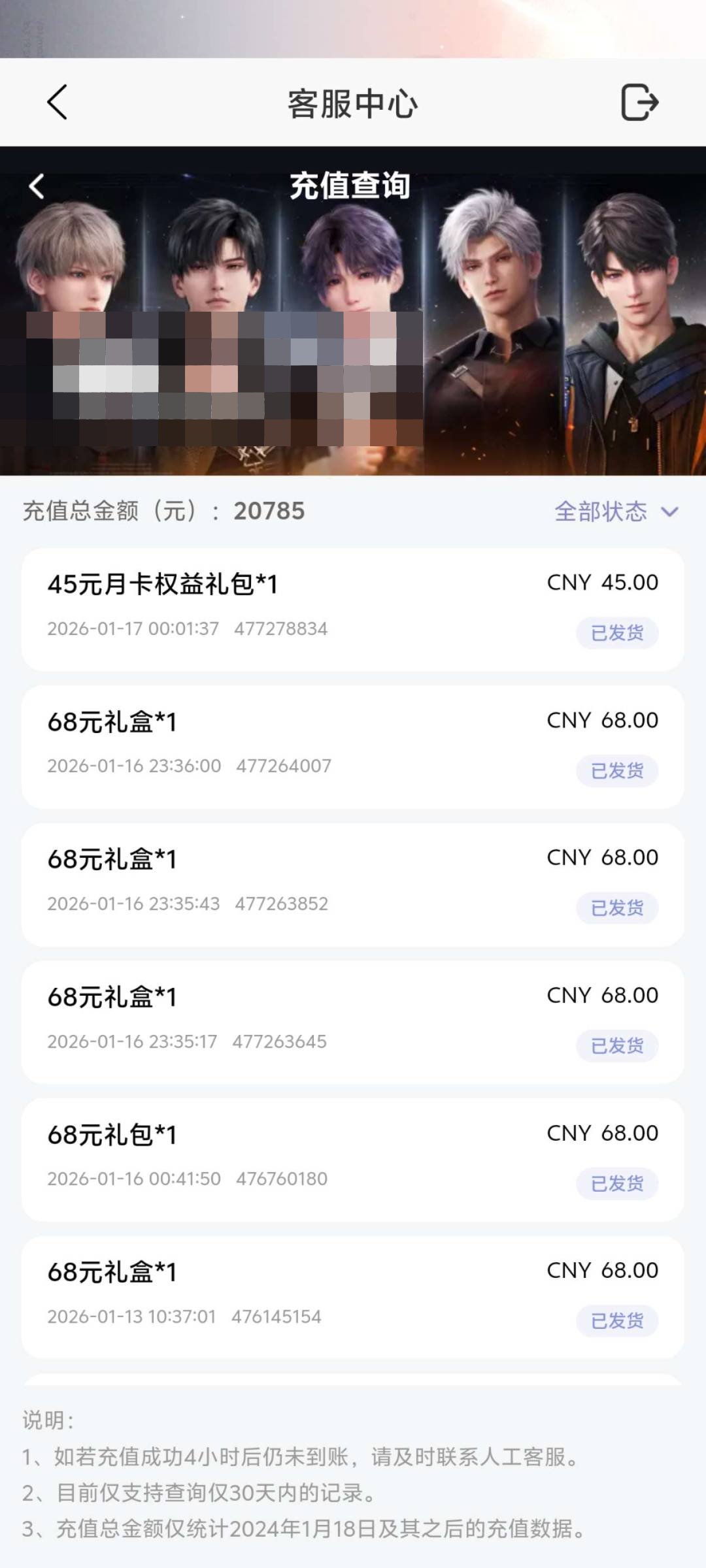Click the 已发货 badge on the 2026-01-13 order
706x1568 pixels.
coord(617,1320)
